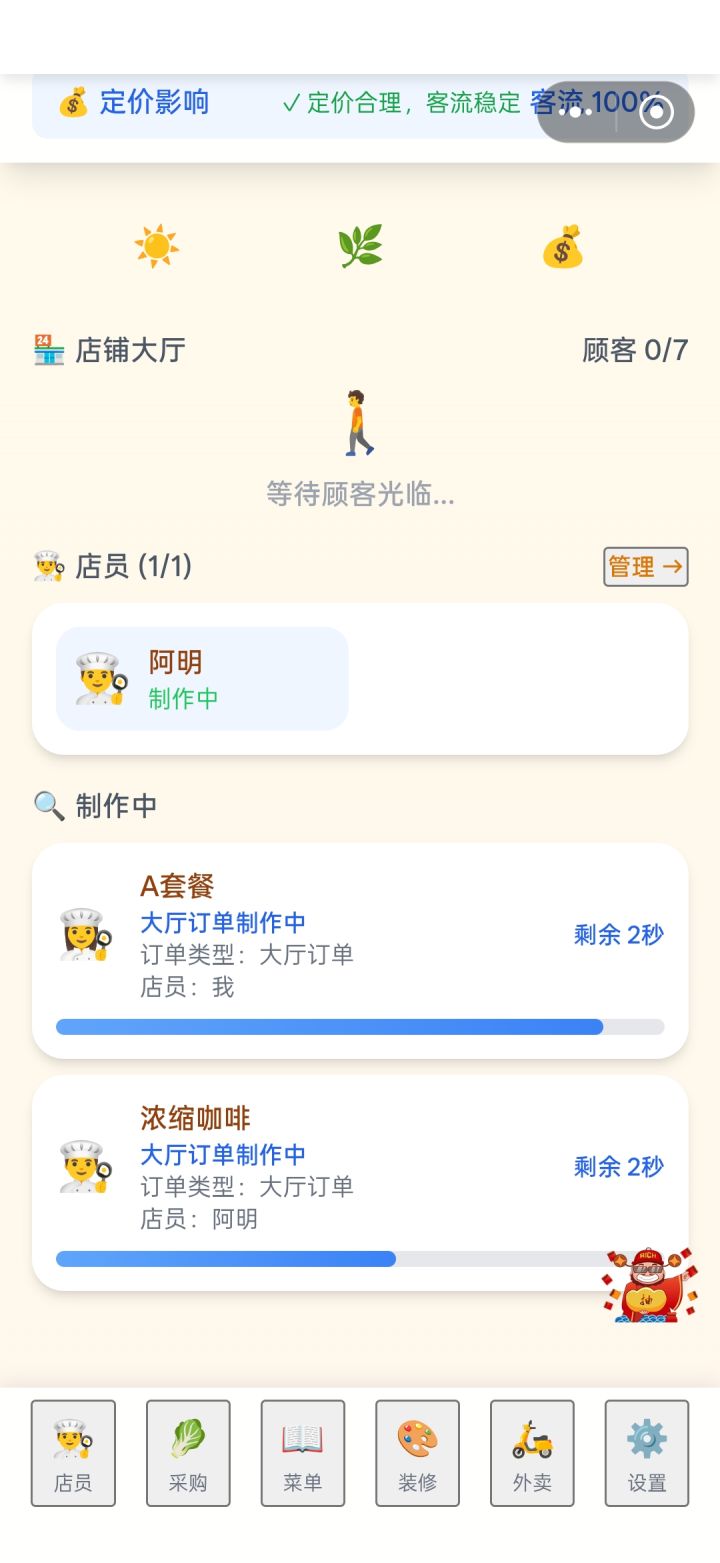Tap the 顾客 0/7 customer counter
The height and width of the screenshot is (1563, 720).
[x=633, y=350]
